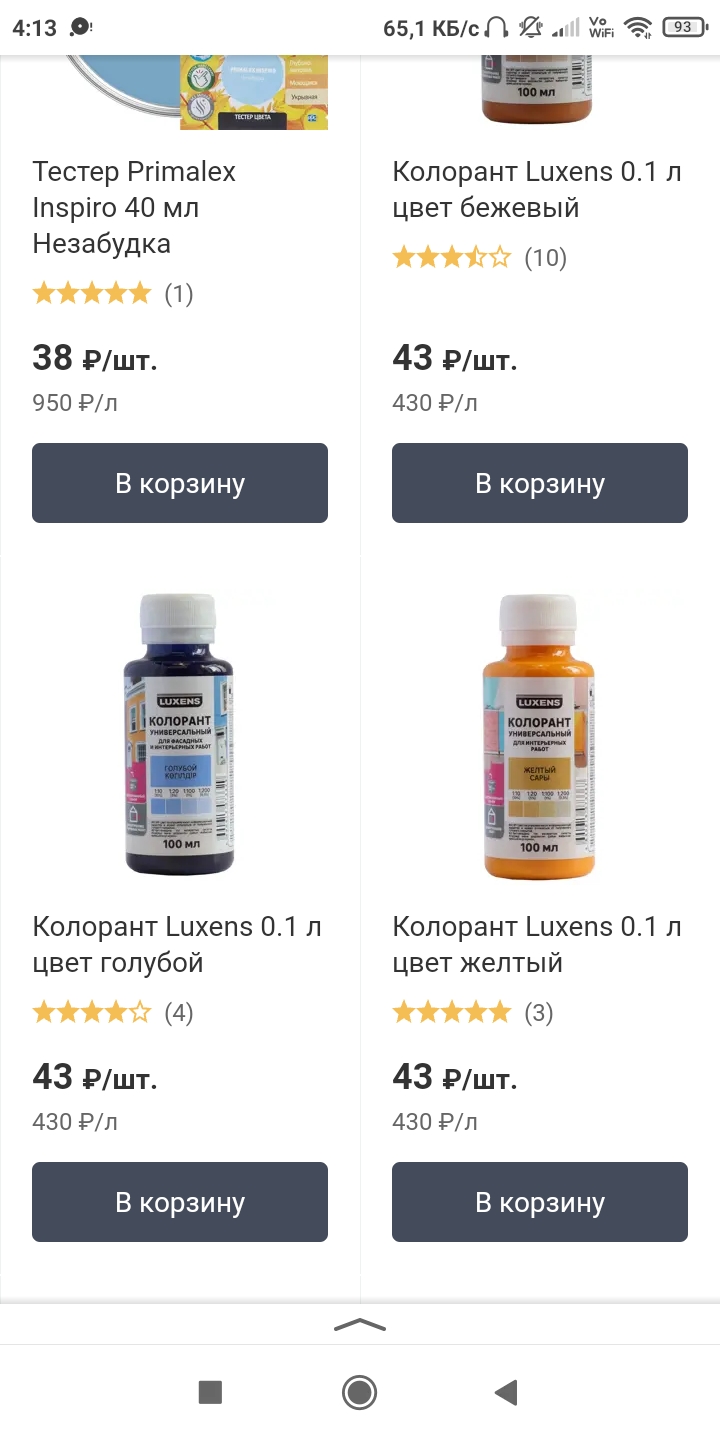Return to the home screen
Image resolution: width=720 pixels, height=1440 pixels.
359,1392
